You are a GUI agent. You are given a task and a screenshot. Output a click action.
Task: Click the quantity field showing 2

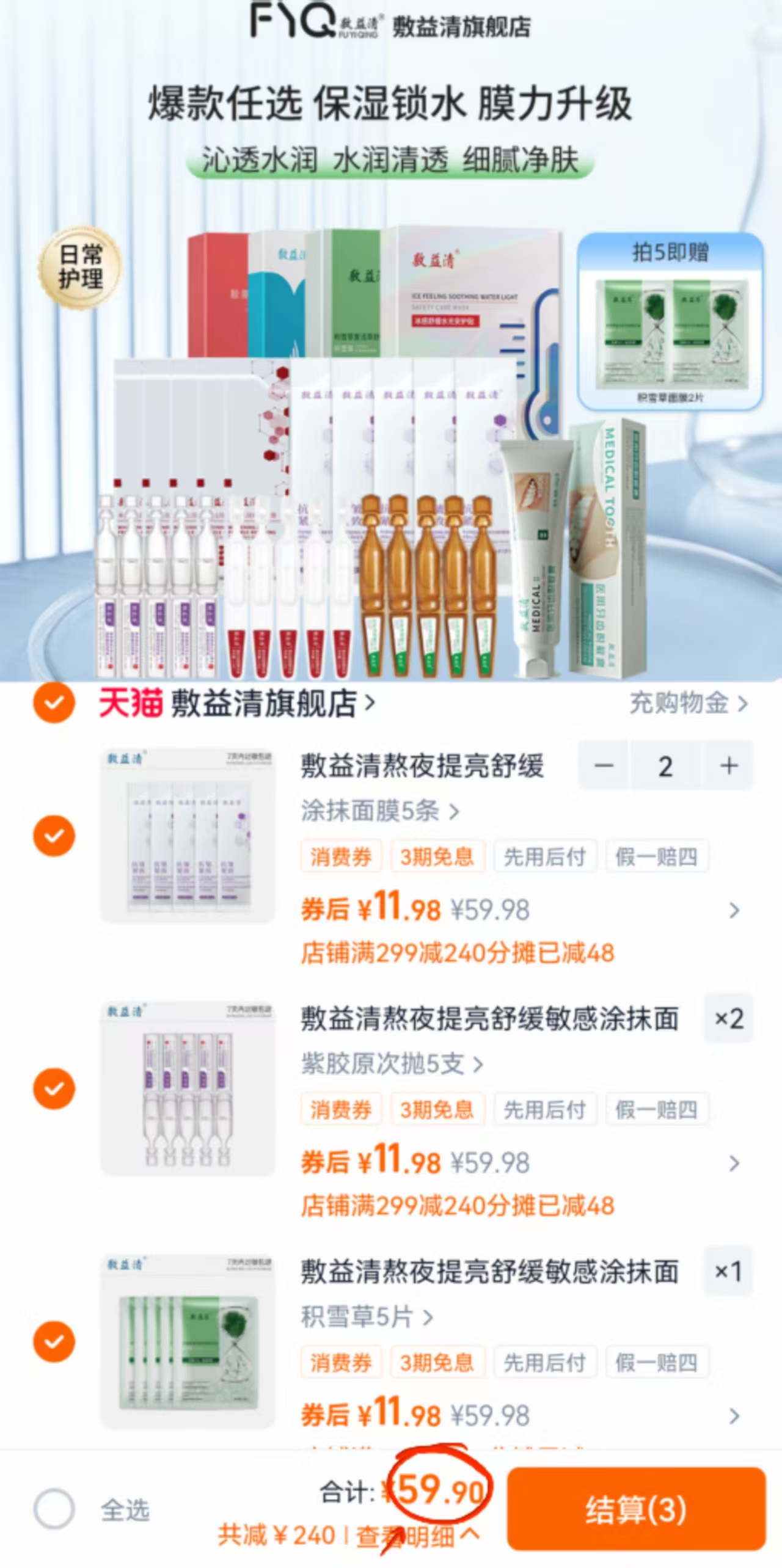click(665, 765)
